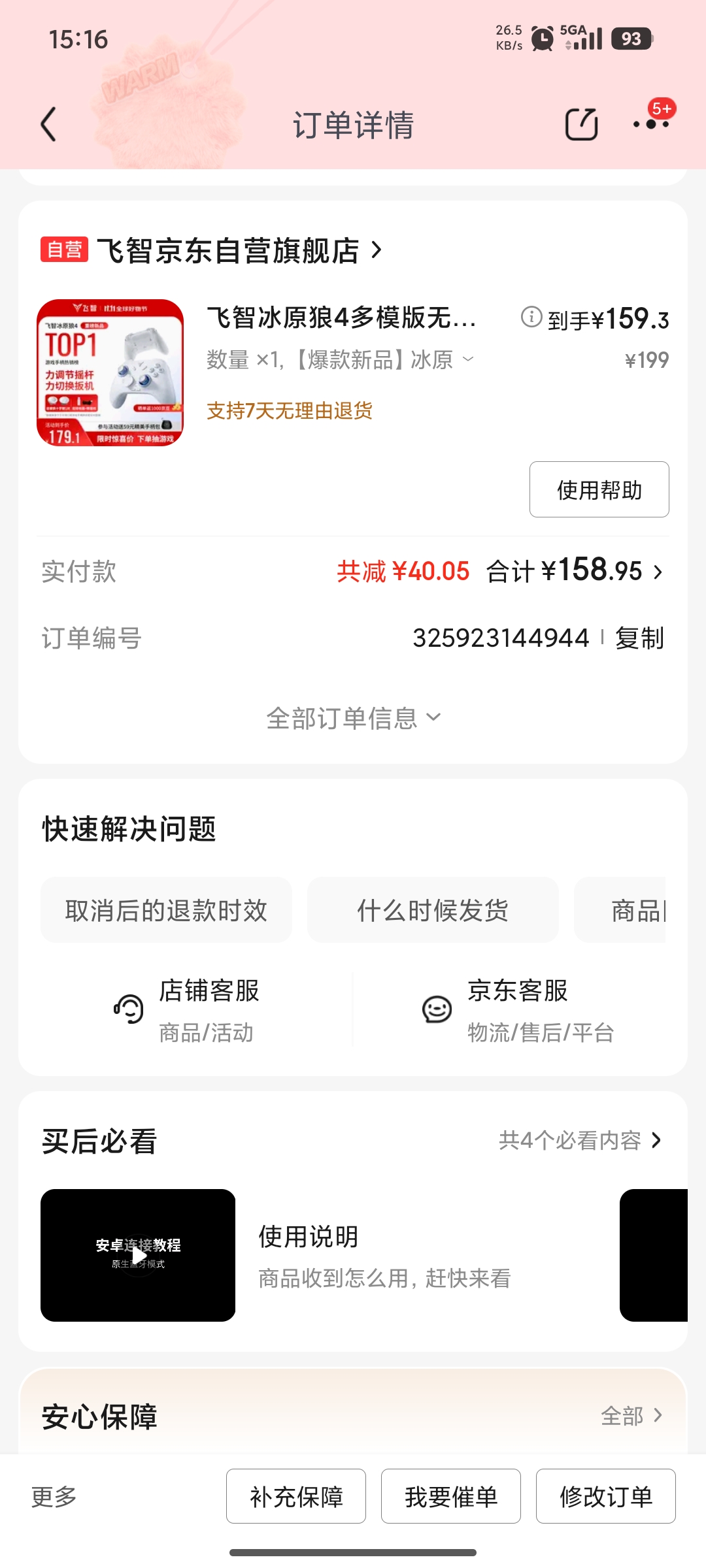Select 什么时候发货 quick question
Viewport: 706px width, 1568px height.
[x=433, y=910]
